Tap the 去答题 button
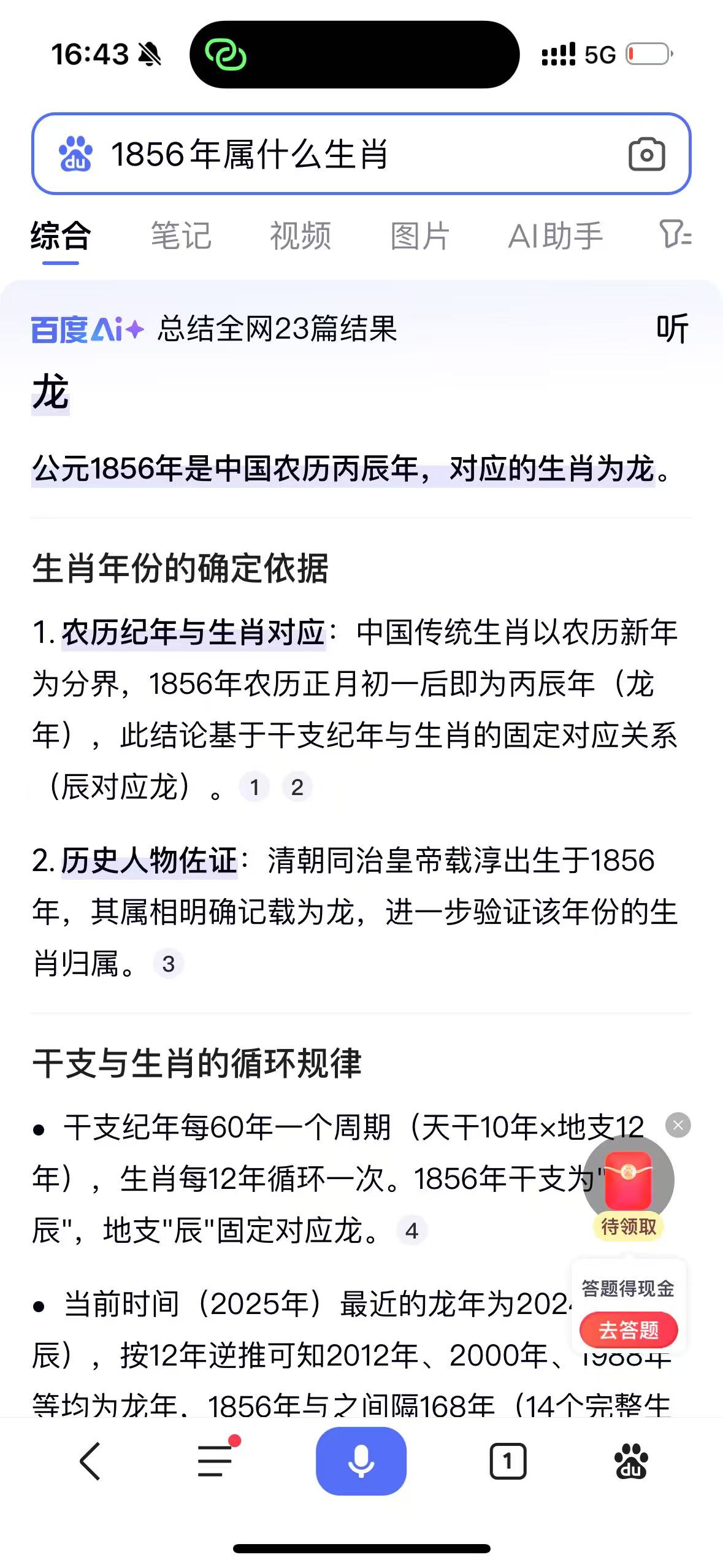The height and width of the screenshot is (1568, 723). (x=629, y=1330)
